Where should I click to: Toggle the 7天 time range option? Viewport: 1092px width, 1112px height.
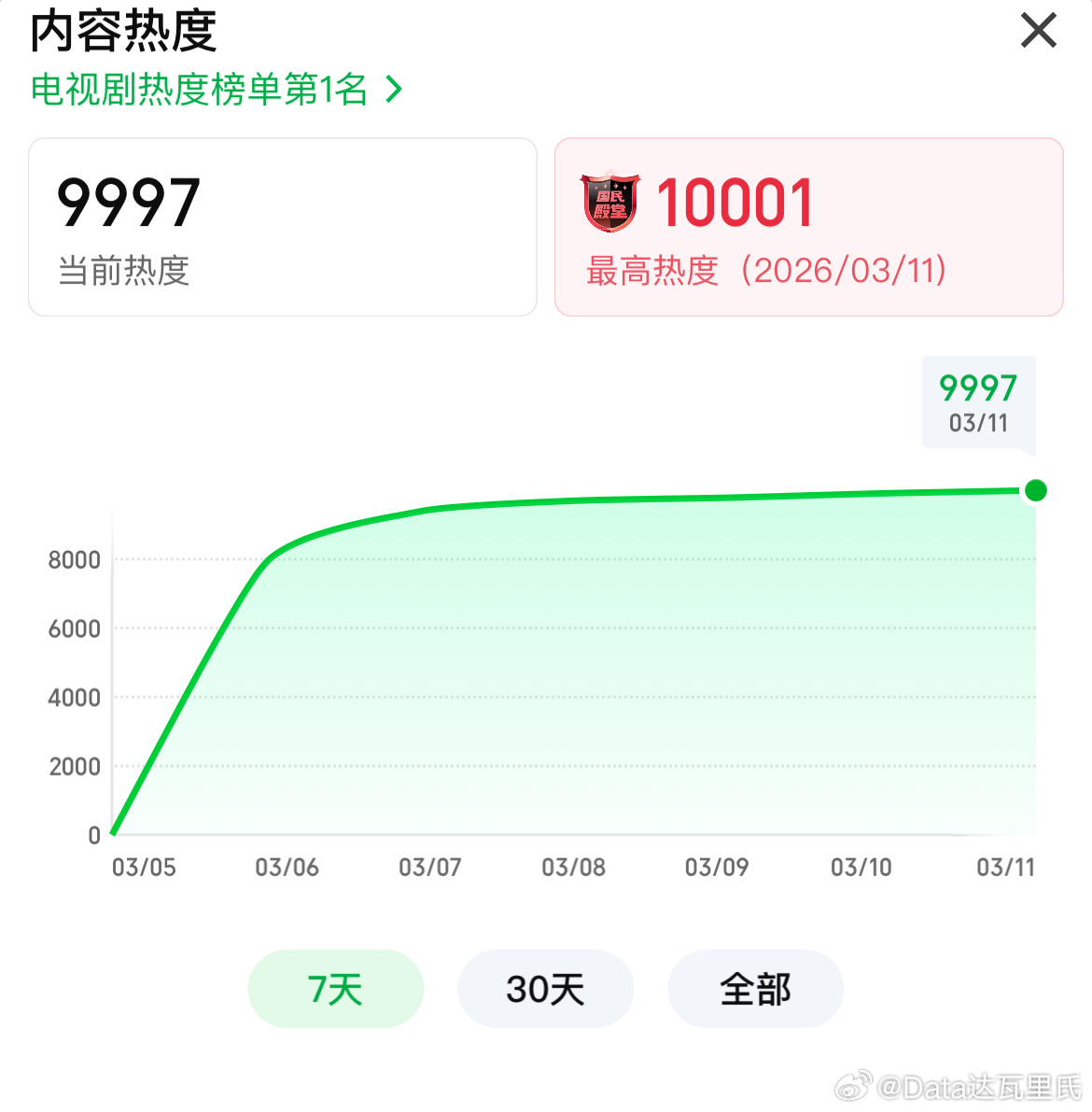(335, 988)
